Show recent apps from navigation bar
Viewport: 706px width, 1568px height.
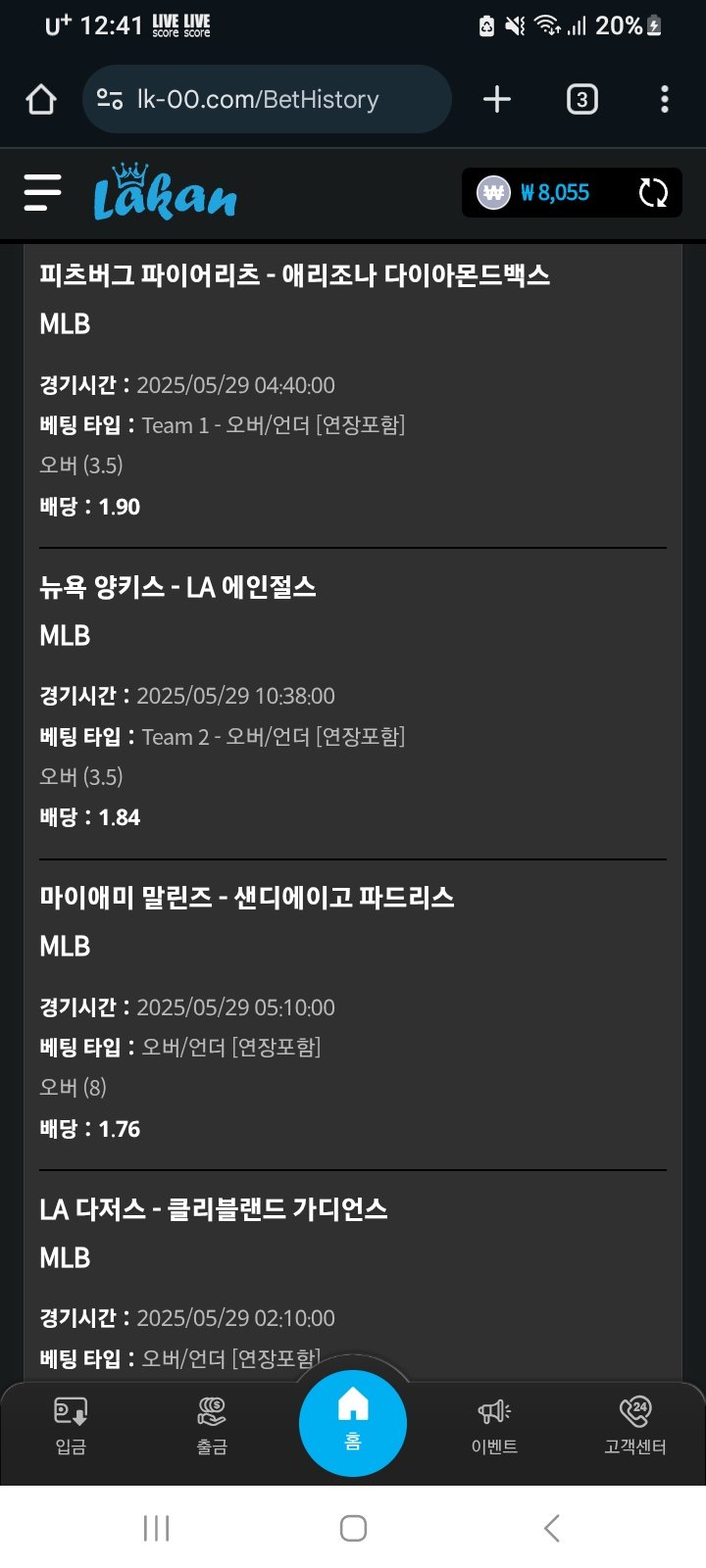click(157, 1528)
